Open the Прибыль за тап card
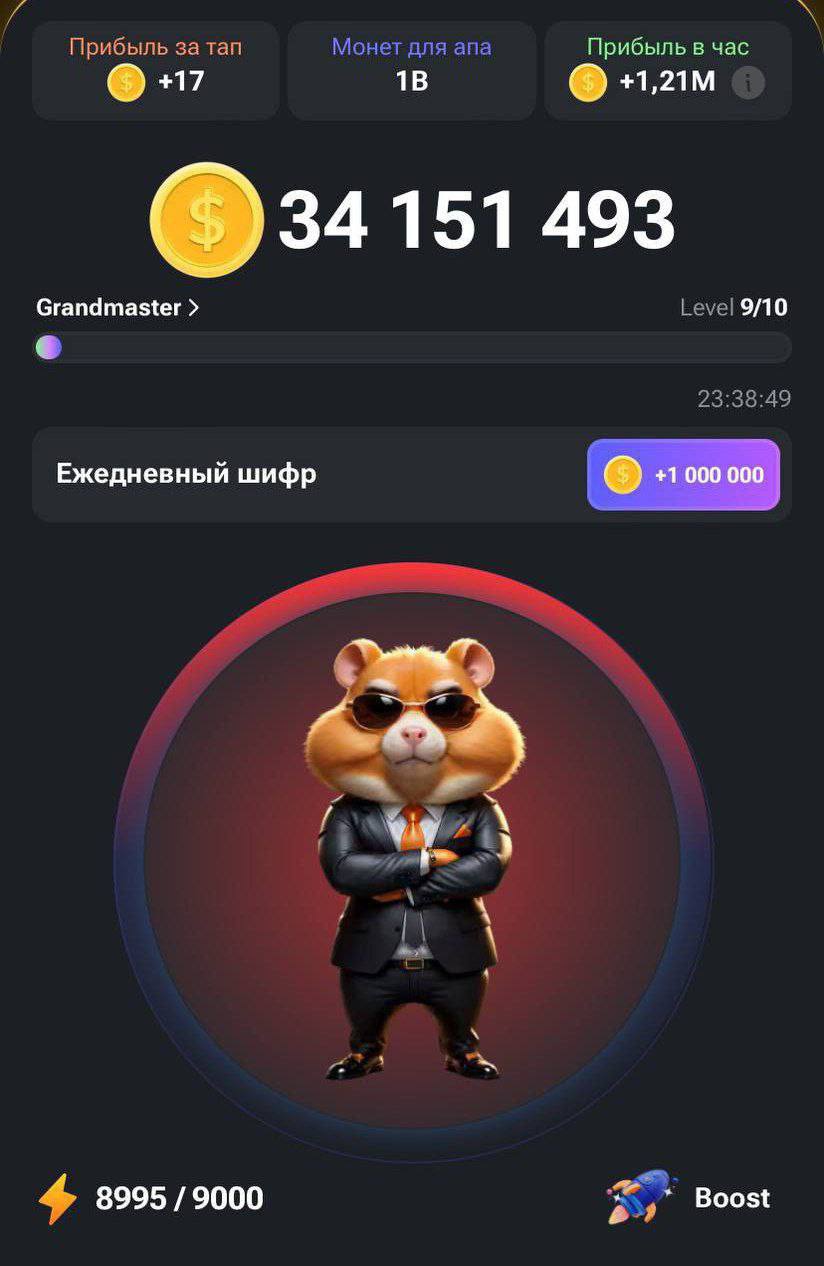Screen dimensions: 824x1266 point(155,70)
